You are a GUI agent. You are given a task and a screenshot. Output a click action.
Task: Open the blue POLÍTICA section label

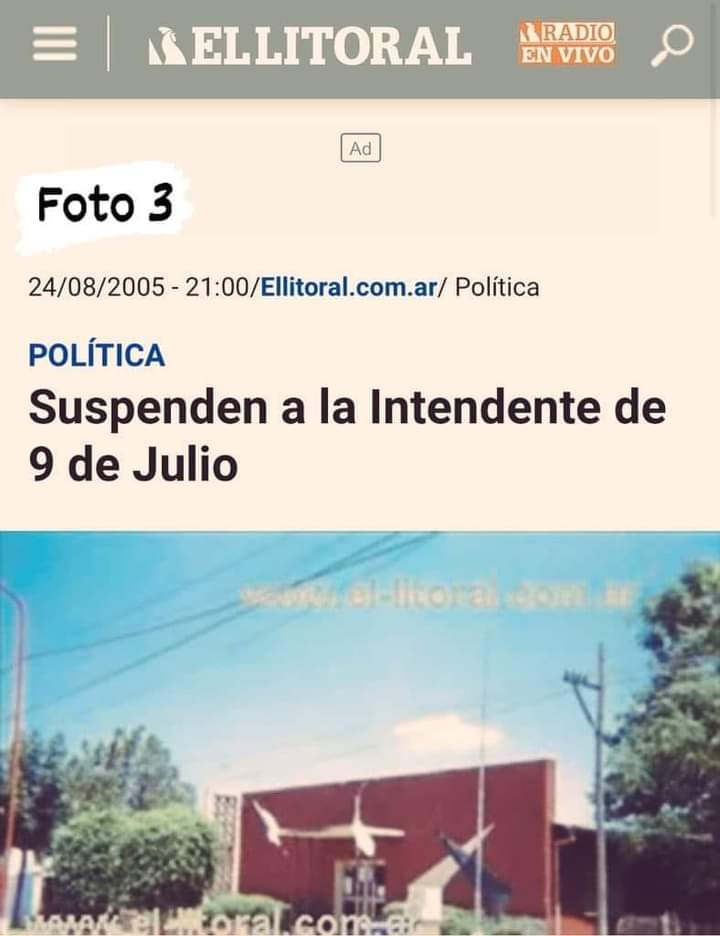97,355
